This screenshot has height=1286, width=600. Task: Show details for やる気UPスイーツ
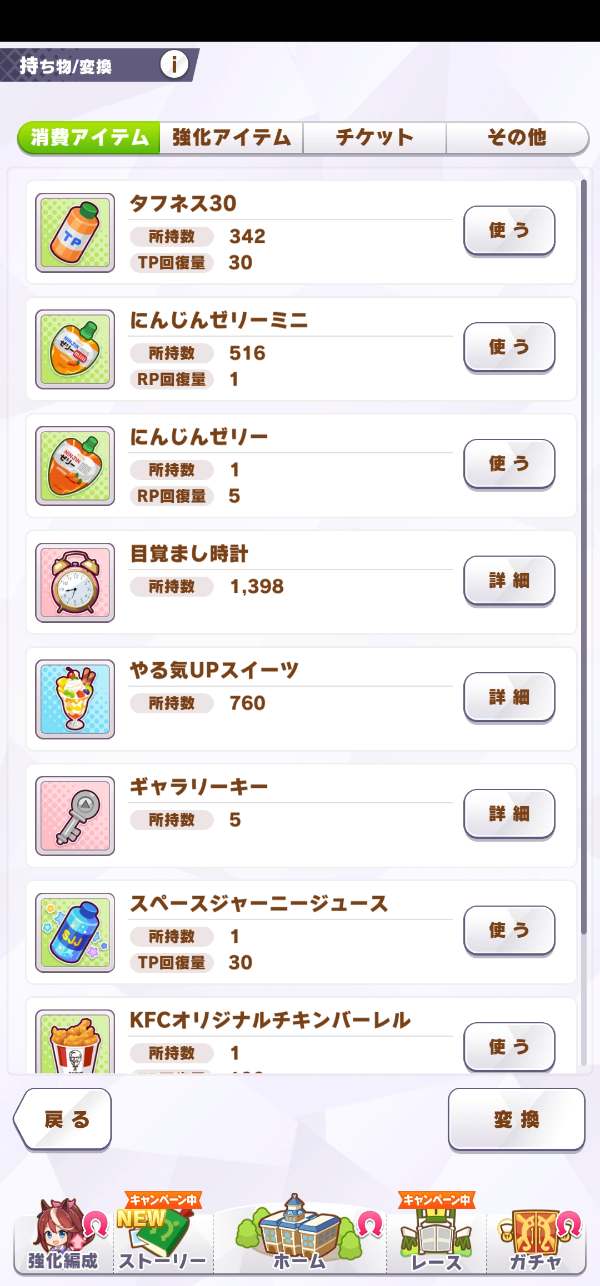pos(509,697)
